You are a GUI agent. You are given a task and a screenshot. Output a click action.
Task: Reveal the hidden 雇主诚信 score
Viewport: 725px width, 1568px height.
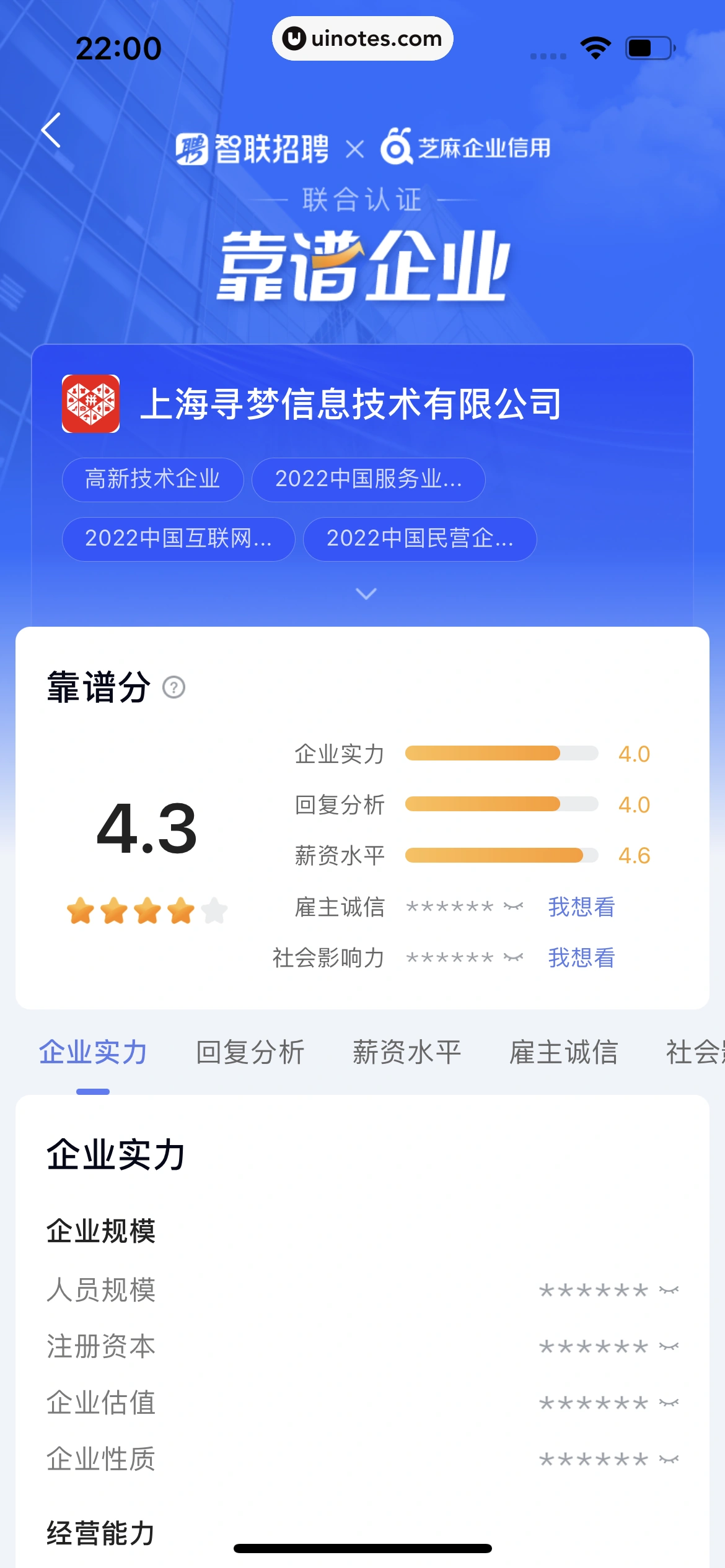coord(581,907)
